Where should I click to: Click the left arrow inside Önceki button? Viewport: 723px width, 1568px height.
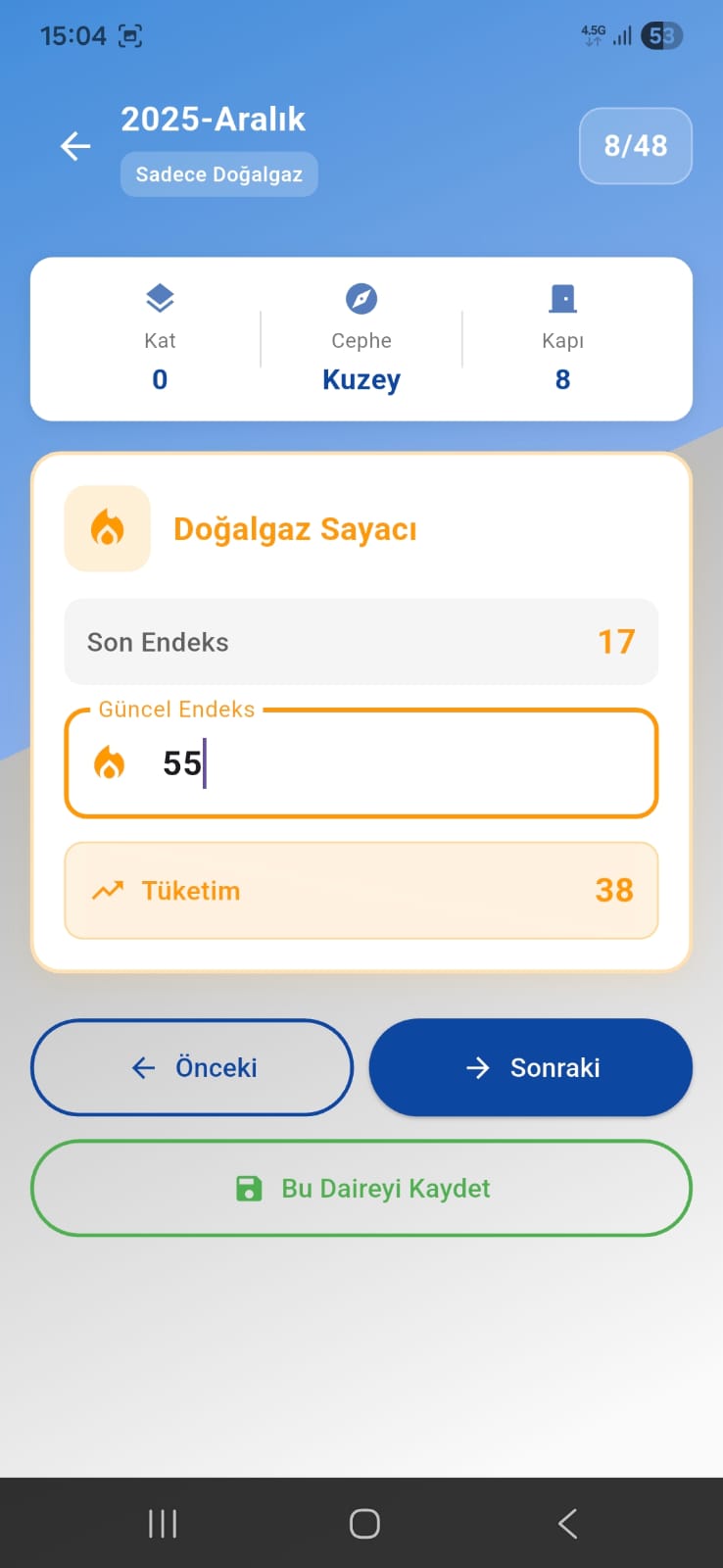[143, 1067]
